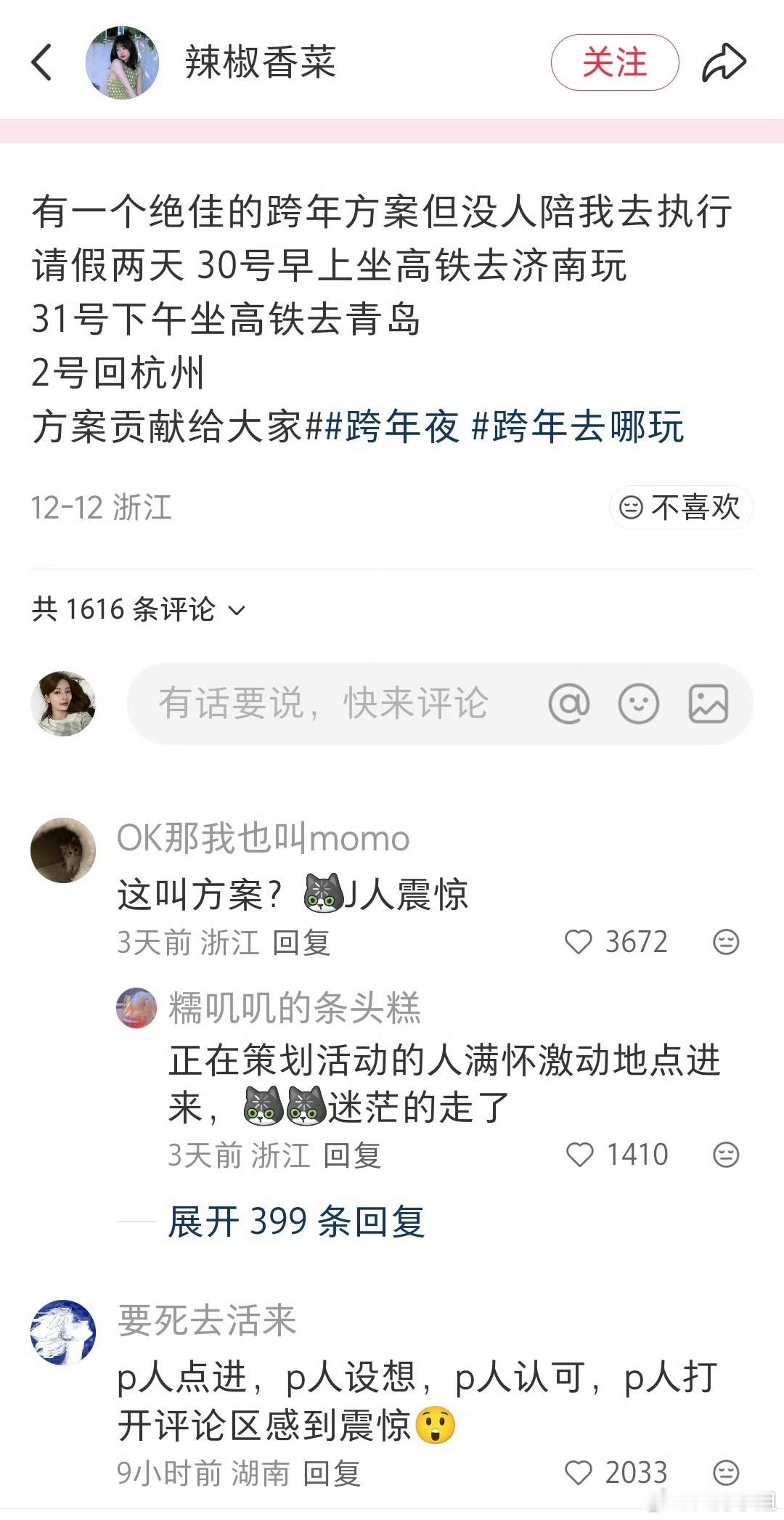Open the emoji picker in comment bar

[x=638, y=702]
